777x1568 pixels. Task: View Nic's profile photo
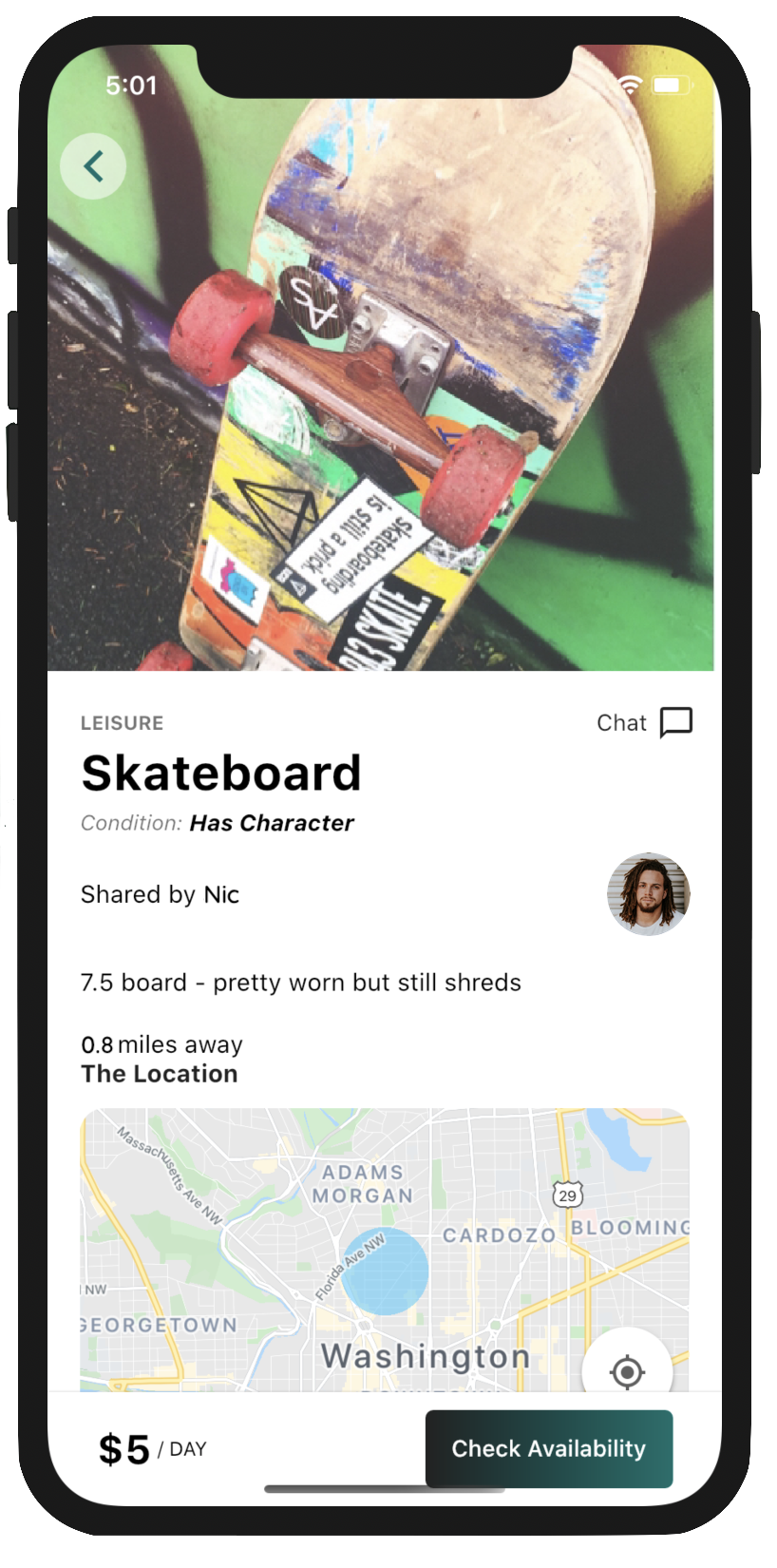tap(649, 894)
